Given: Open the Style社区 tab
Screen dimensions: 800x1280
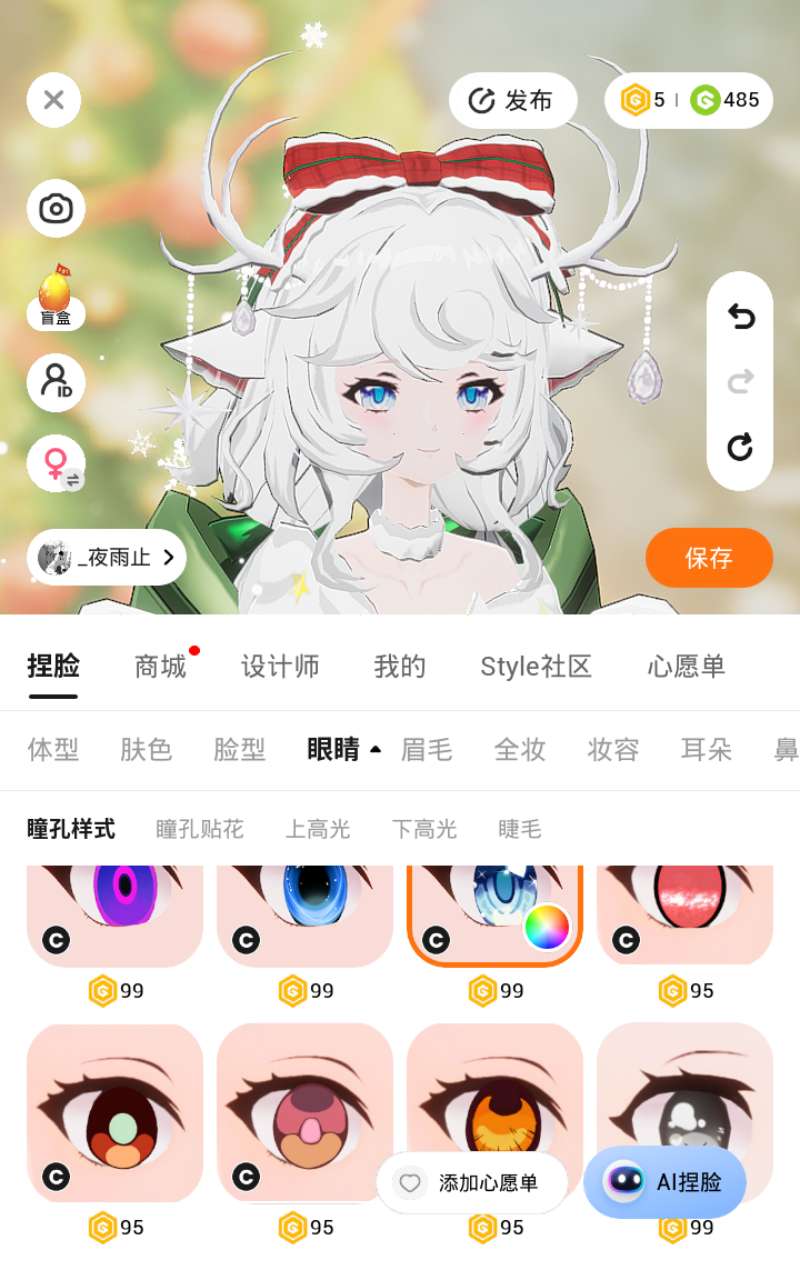Looking at the screenshot, I should 536,667.
